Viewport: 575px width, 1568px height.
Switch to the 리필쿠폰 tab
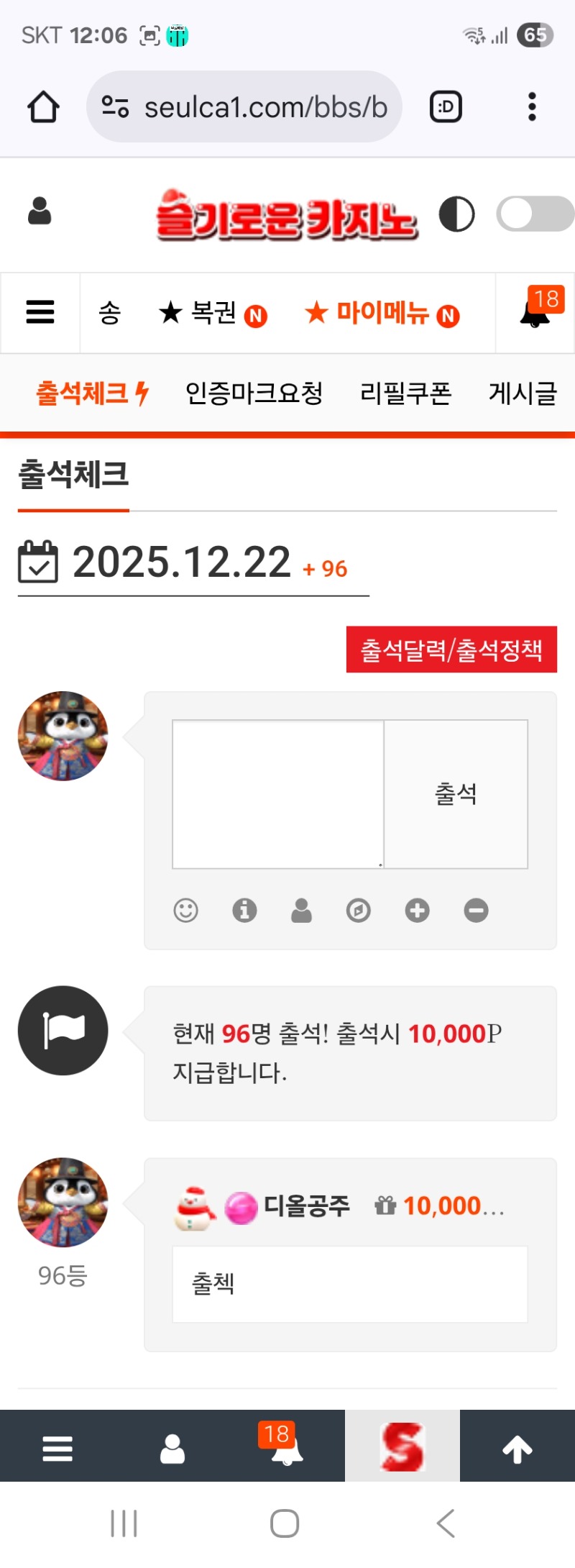coord(405,393)
